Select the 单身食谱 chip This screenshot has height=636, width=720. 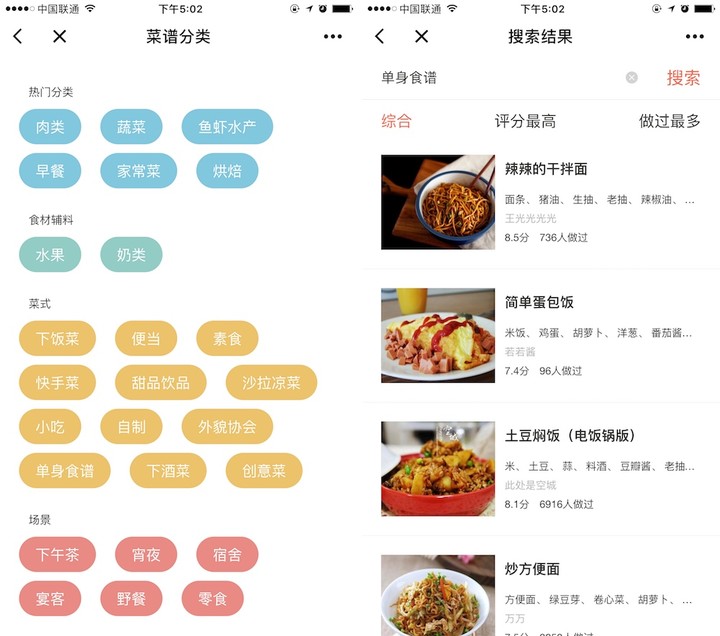pos(64,471)
